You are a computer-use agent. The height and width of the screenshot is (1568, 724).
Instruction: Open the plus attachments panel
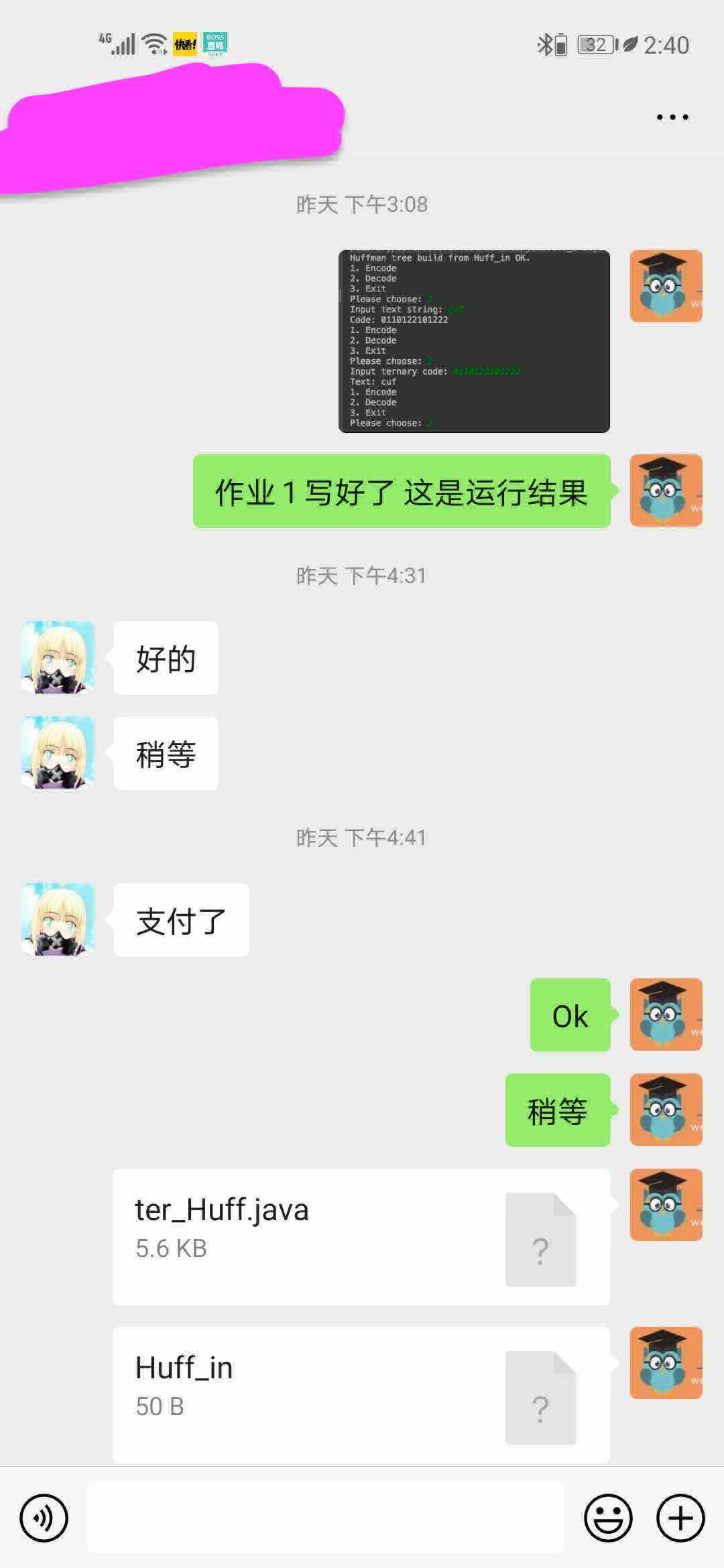point(680,1518)
